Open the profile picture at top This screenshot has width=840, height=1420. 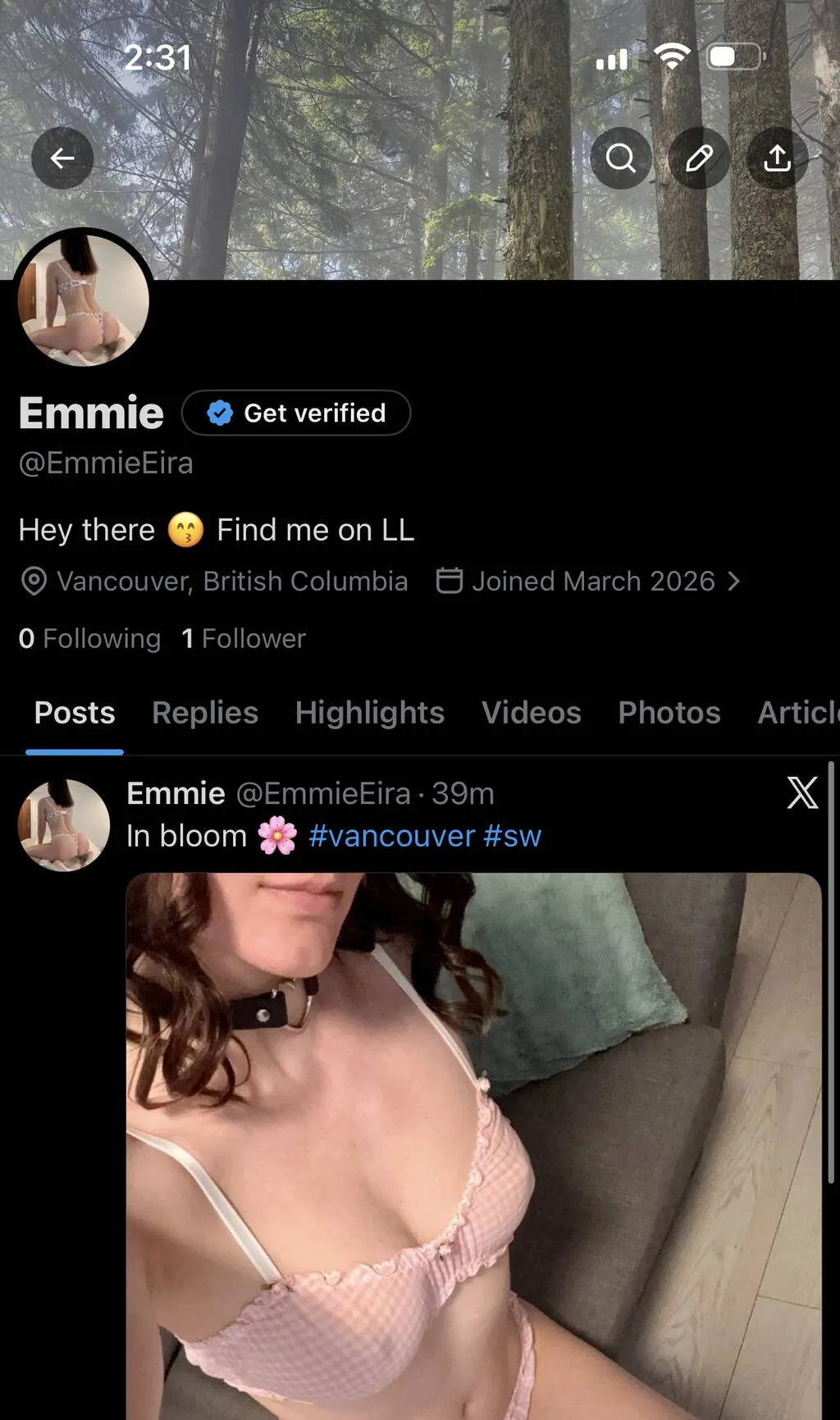click(x=83, y=299)
